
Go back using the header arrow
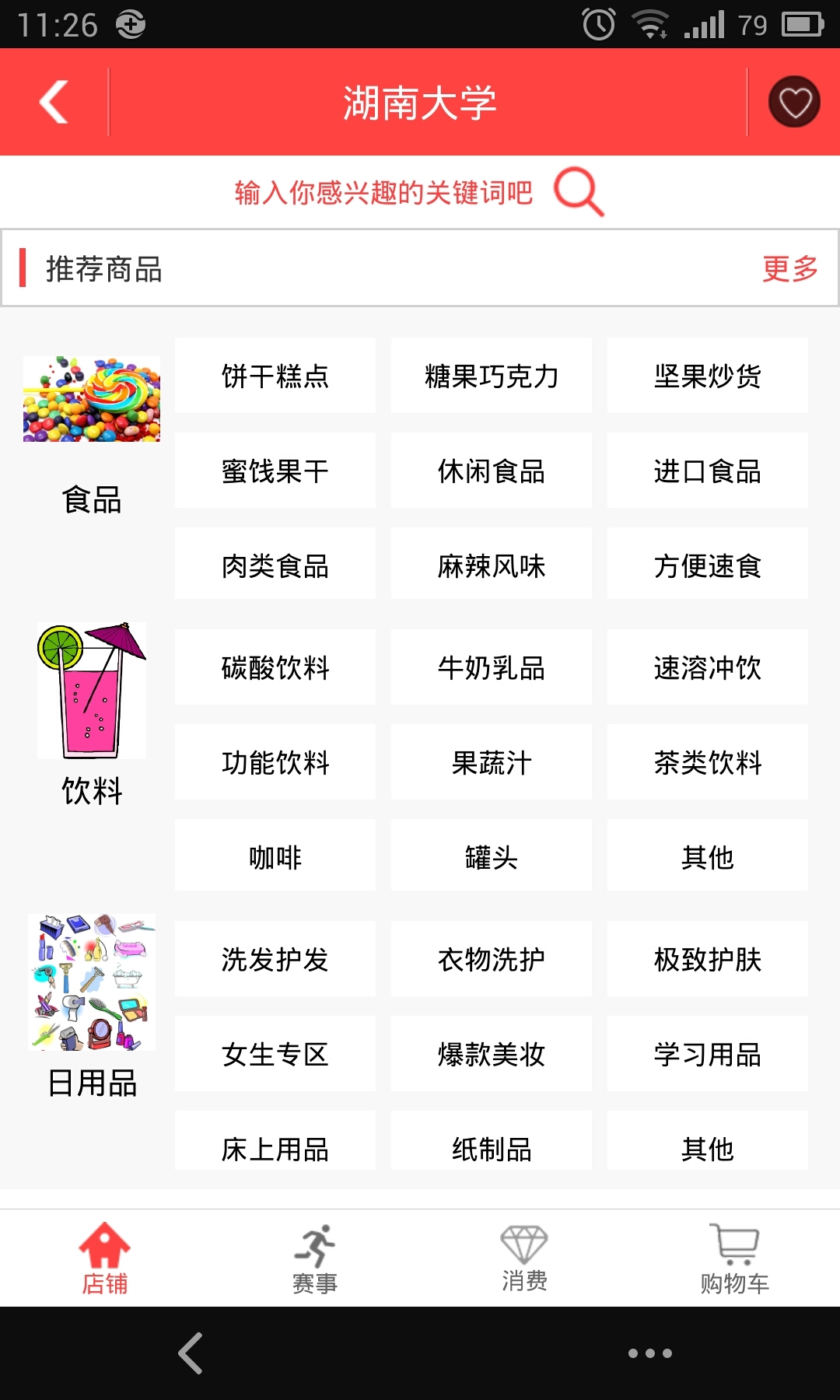click(x=54, y=102)
